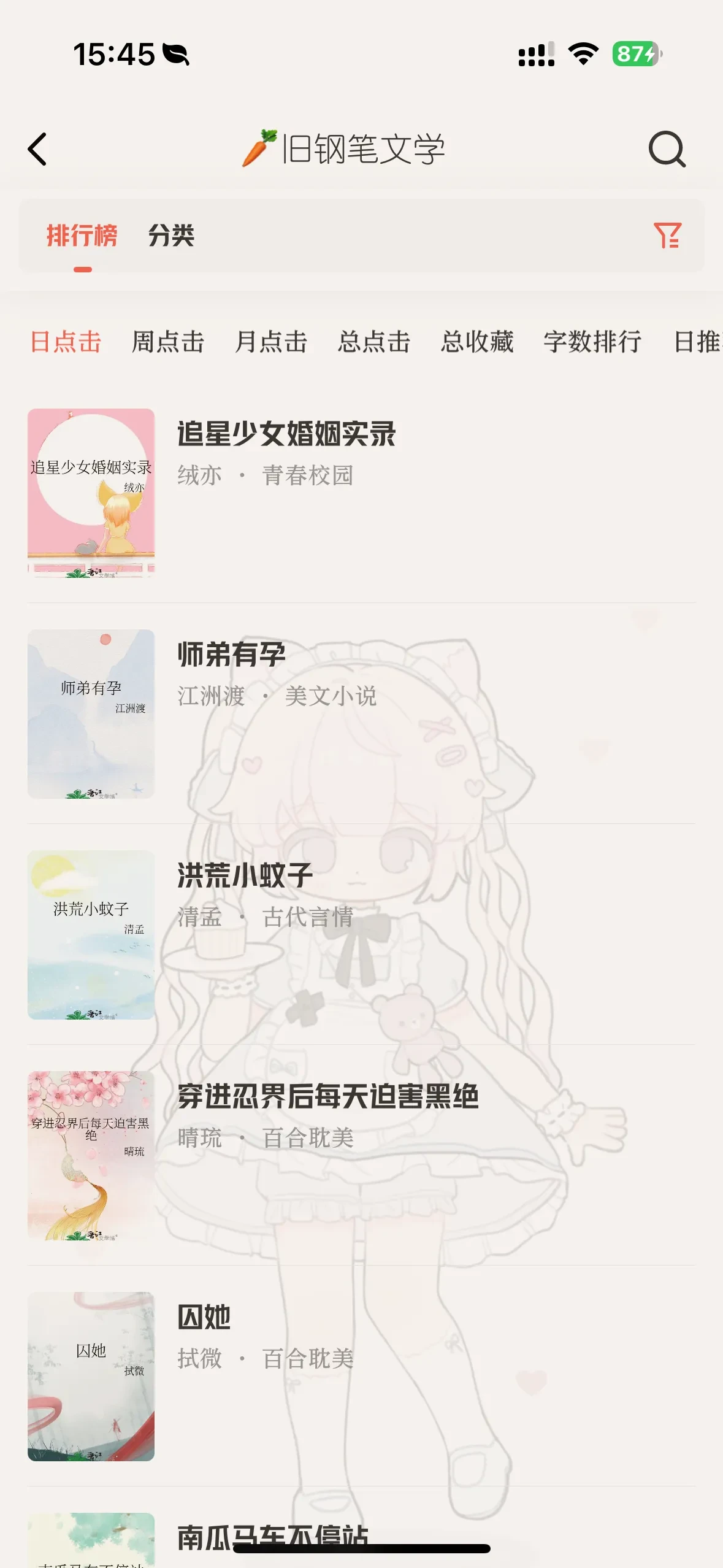
Task: Show the 总收藏 ranking
Action: coord(477,342)
